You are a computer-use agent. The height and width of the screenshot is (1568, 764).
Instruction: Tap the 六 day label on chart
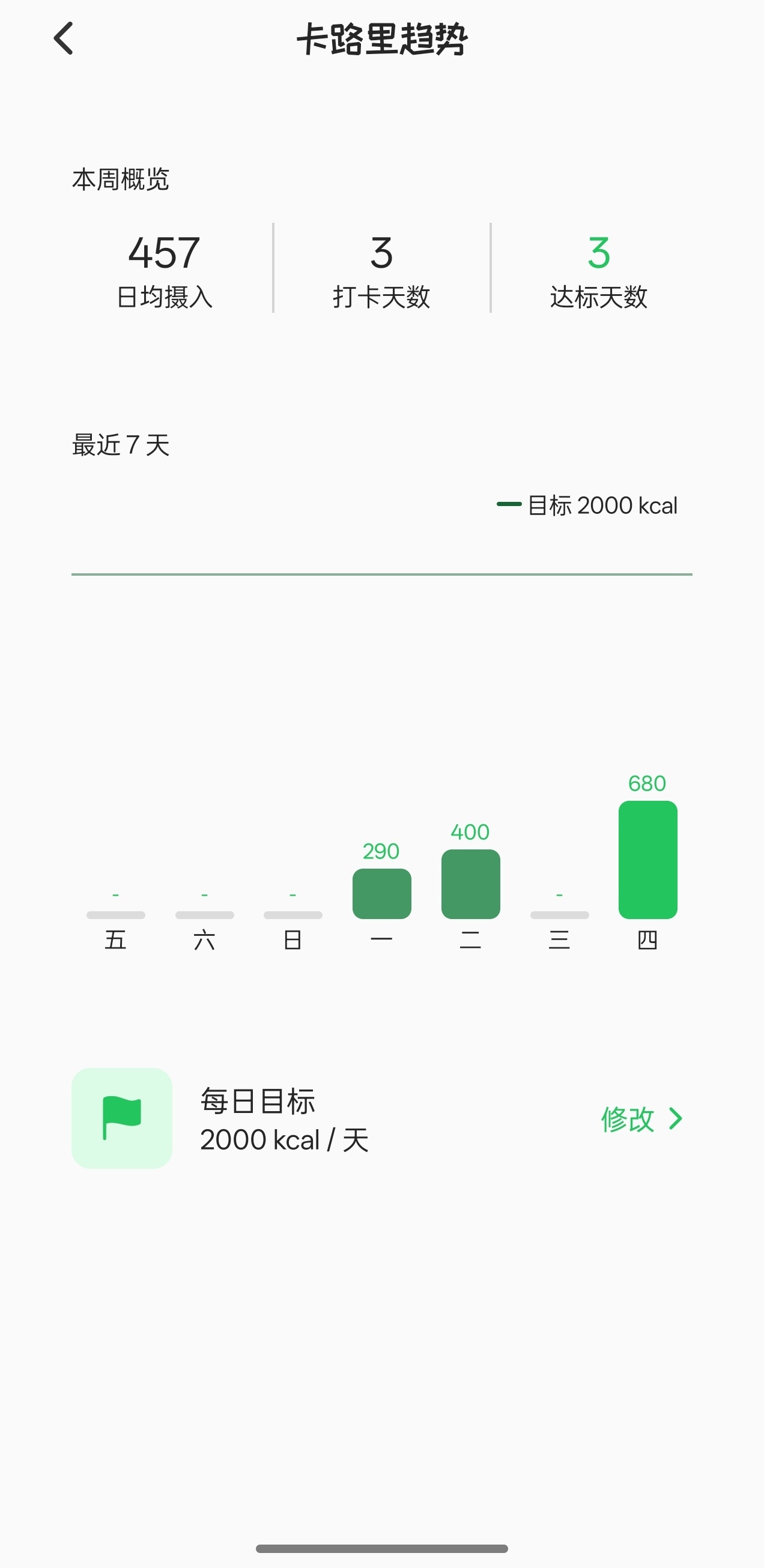(205, 939)
